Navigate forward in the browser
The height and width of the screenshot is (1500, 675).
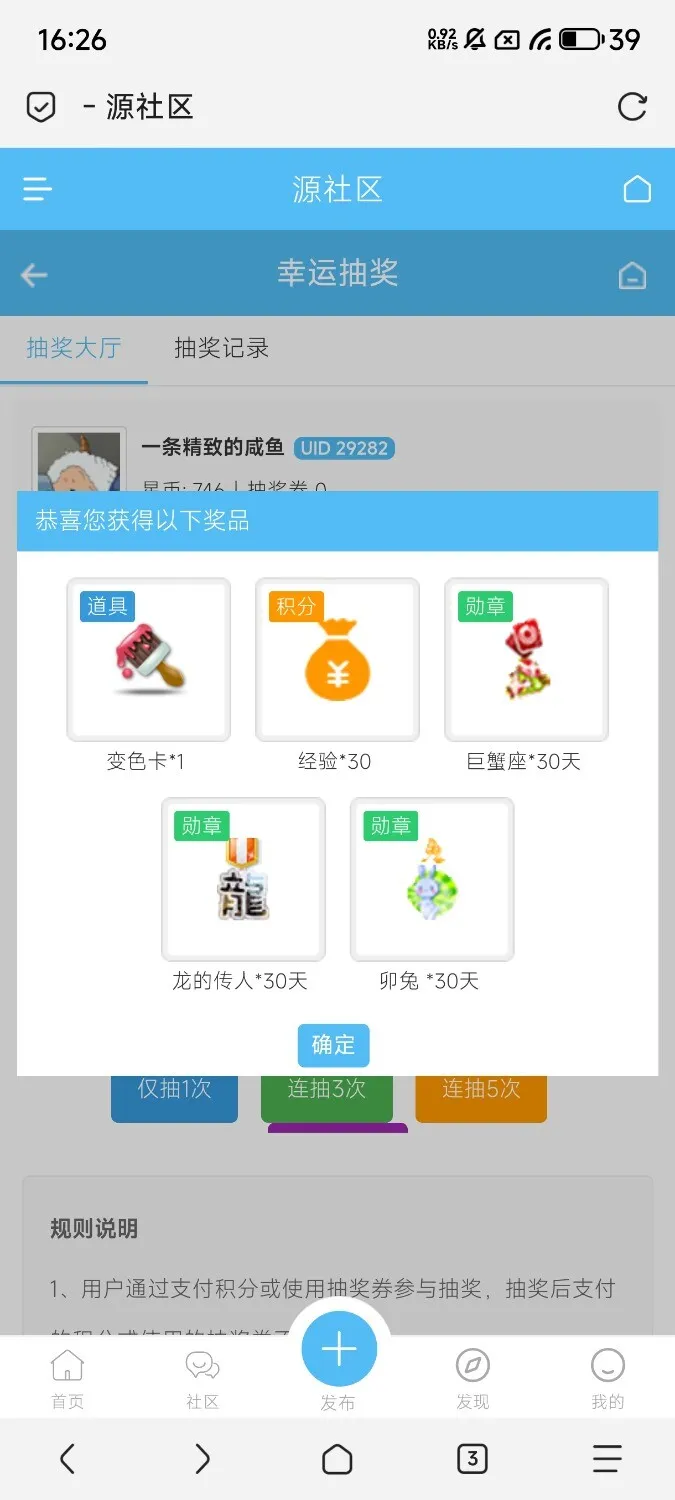click(202, 1460)
